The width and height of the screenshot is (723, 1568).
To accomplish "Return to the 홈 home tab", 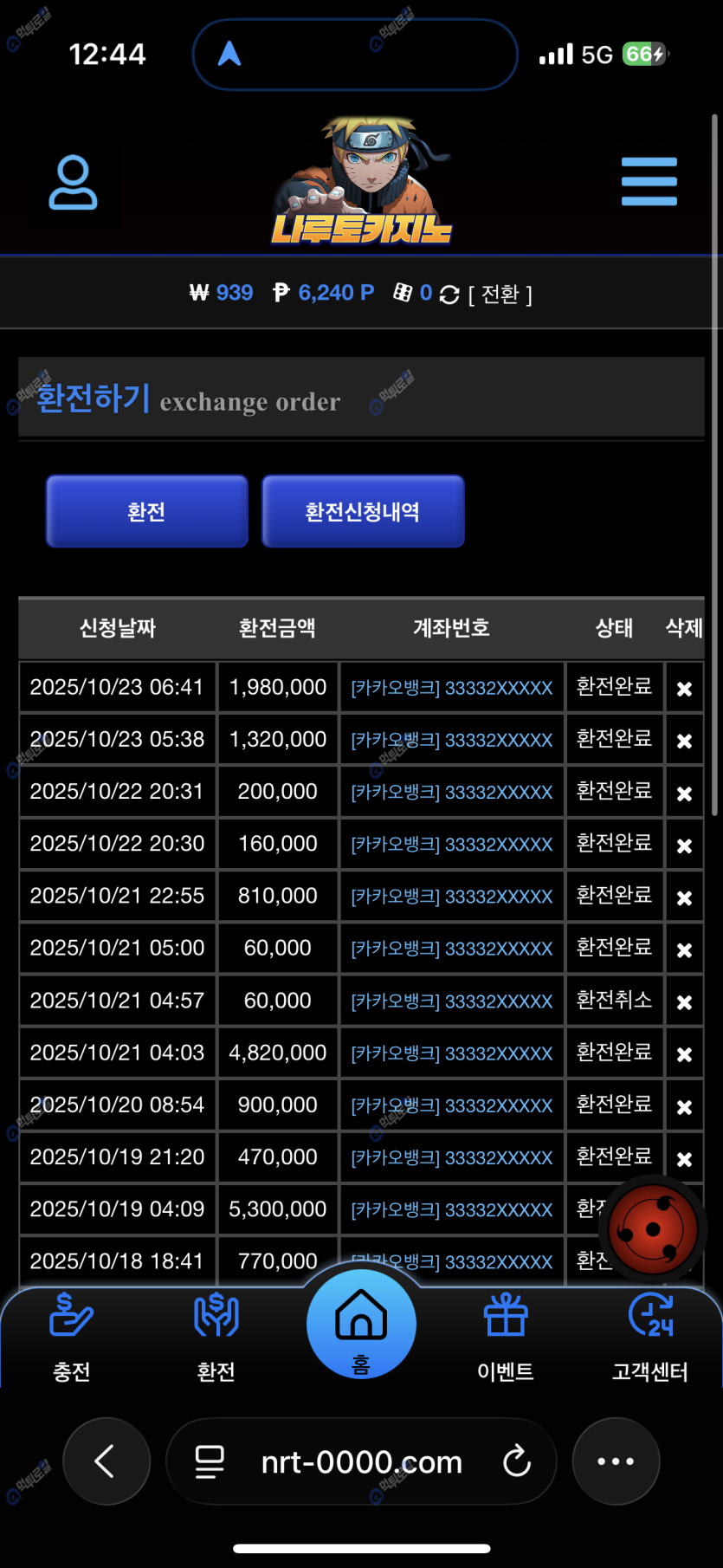I will click(361, 1325).
